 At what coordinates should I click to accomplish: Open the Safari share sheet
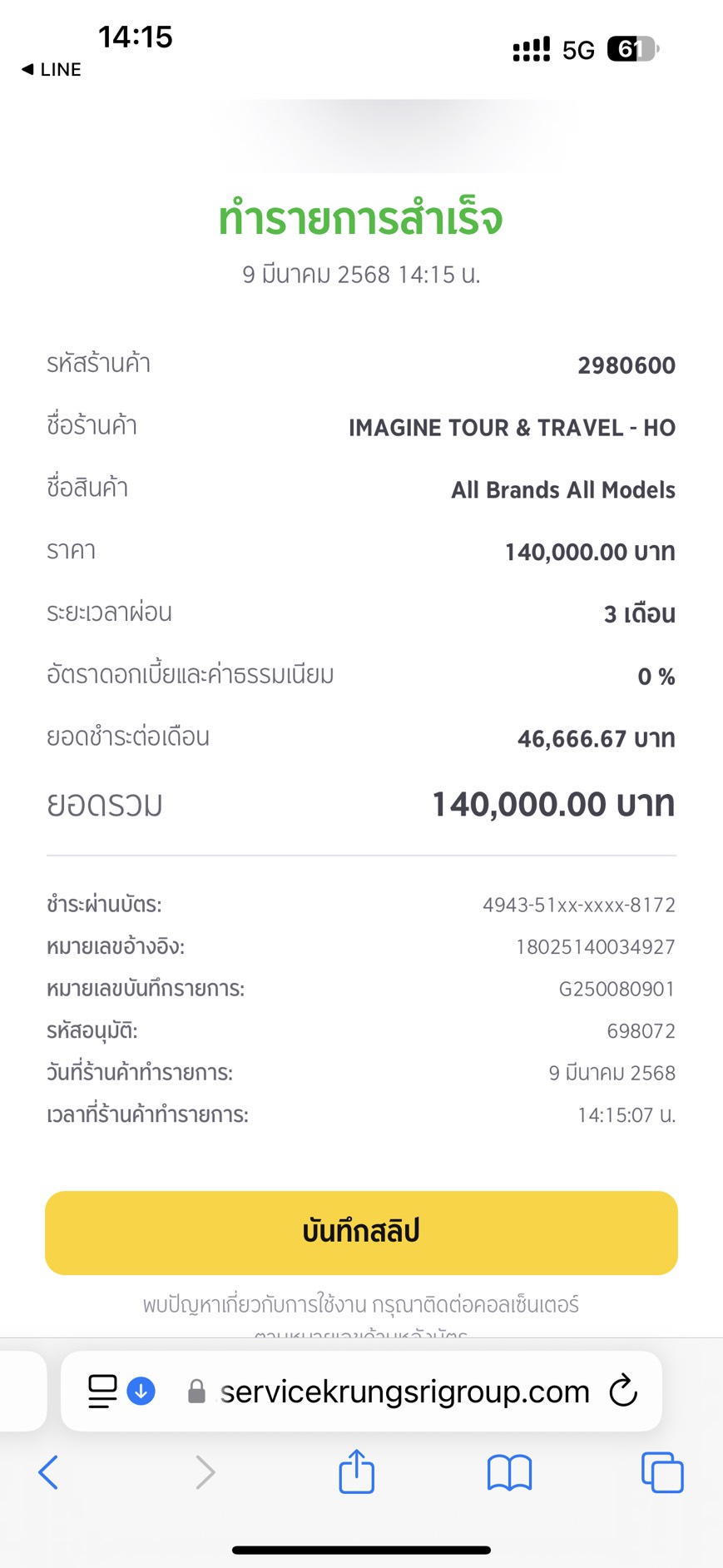[x=357, y=1471]
